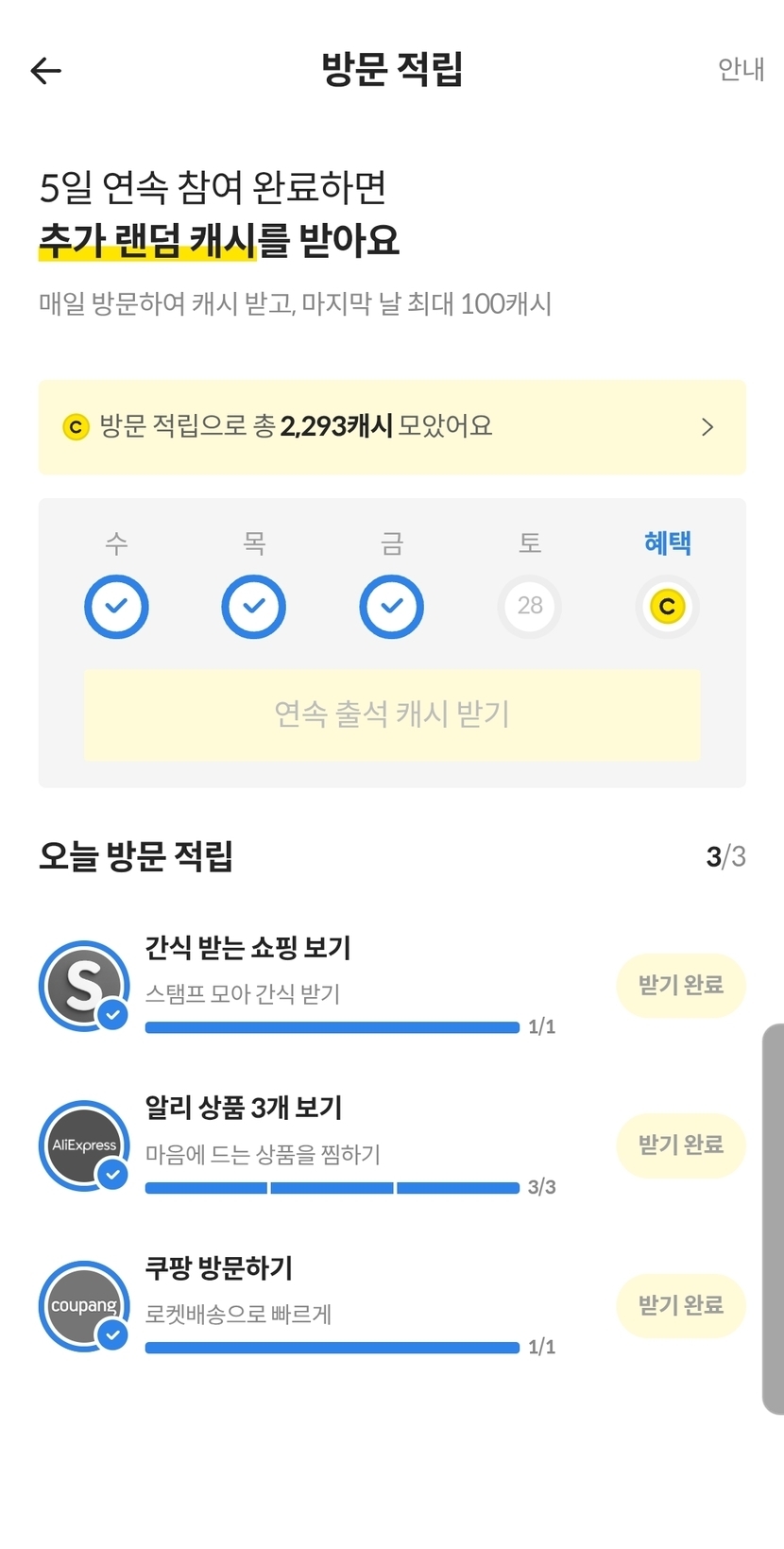Viewport: 784px width, 1549px height.
Task: Open the total 2,293캐시 earned banner
Action: [392, 427]
